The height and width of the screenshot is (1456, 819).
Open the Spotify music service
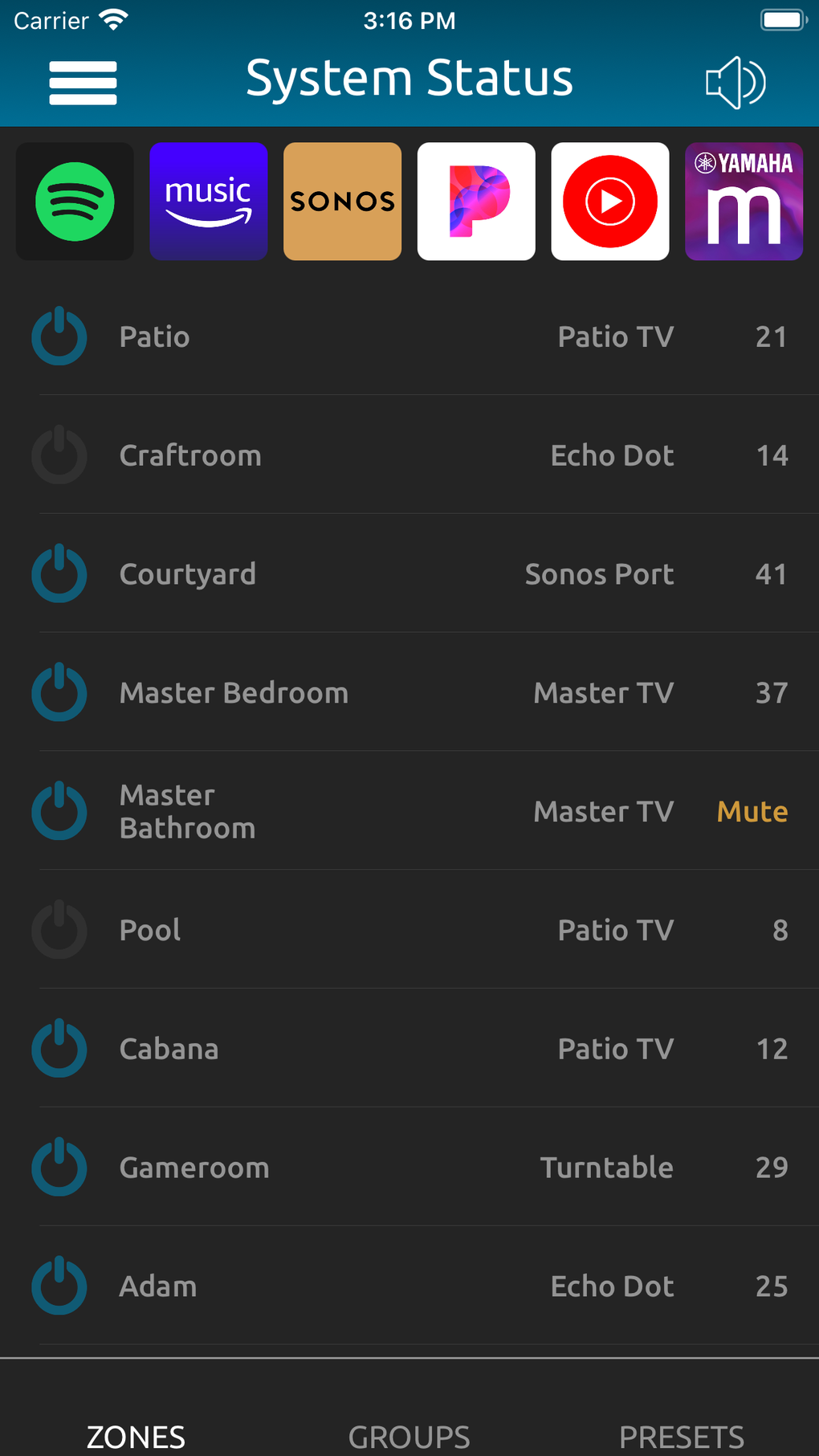click(x=75, y=201)
